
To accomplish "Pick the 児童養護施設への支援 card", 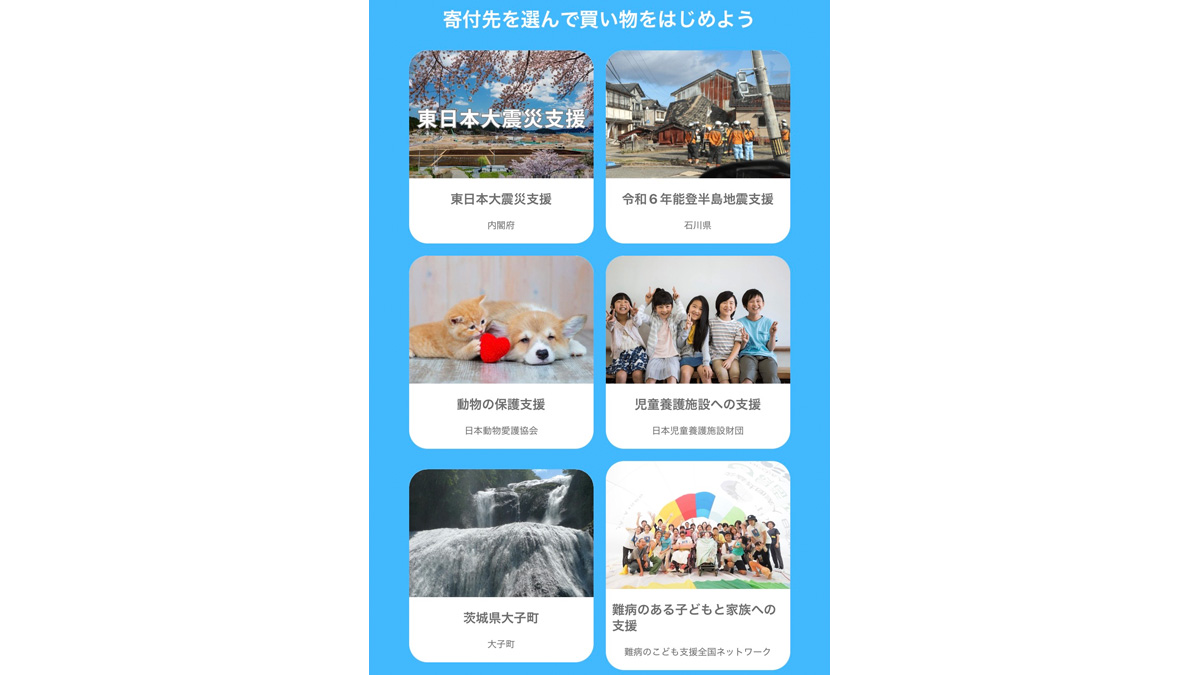I will click(697, 352).
